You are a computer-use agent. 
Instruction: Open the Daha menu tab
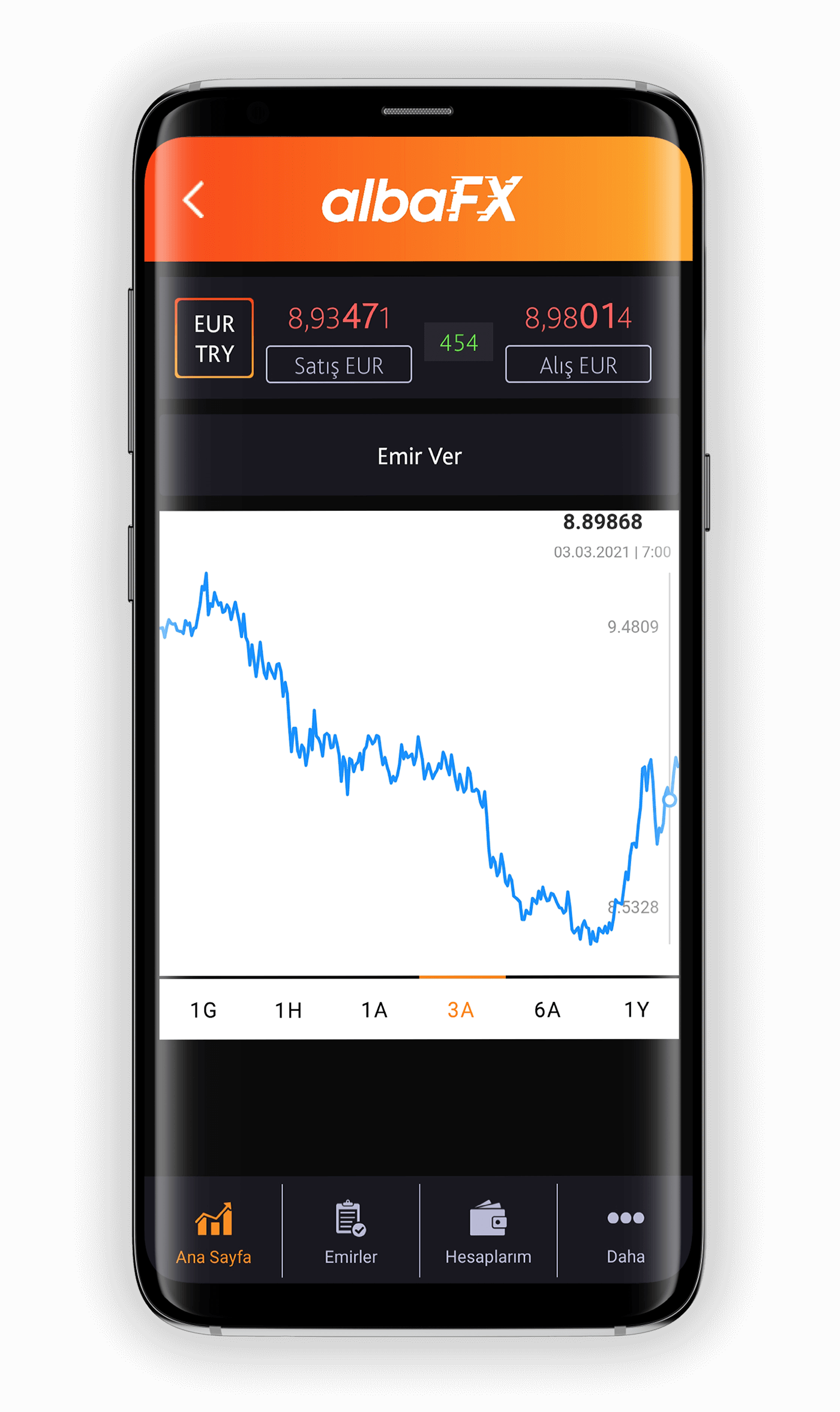click(x=625, y=1233)
